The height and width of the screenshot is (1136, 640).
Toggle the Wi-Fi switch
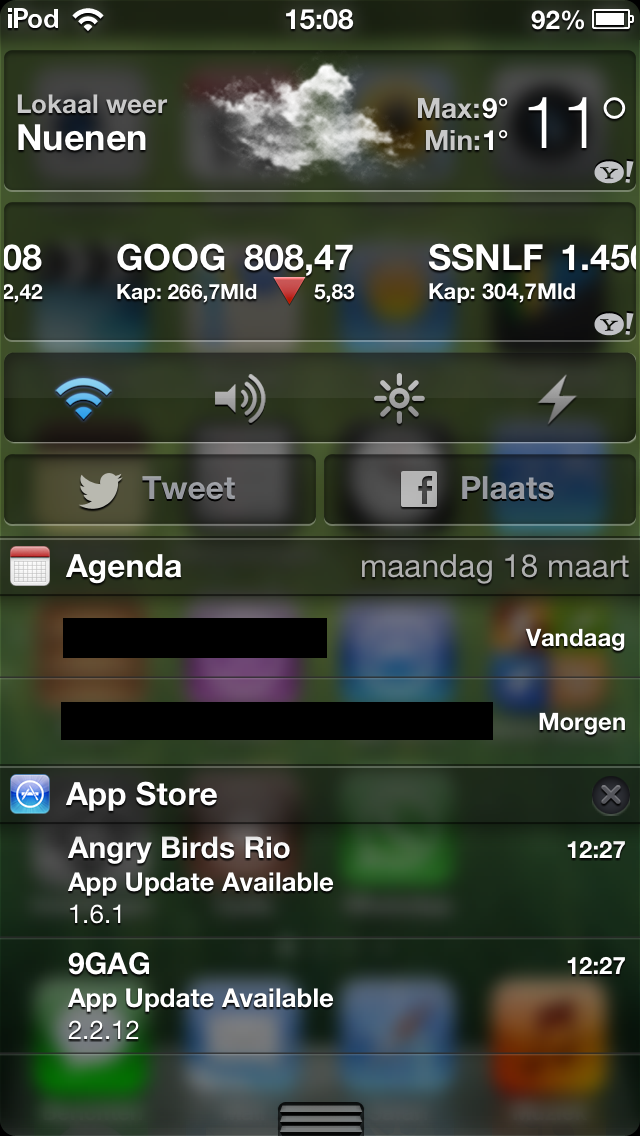83,399
